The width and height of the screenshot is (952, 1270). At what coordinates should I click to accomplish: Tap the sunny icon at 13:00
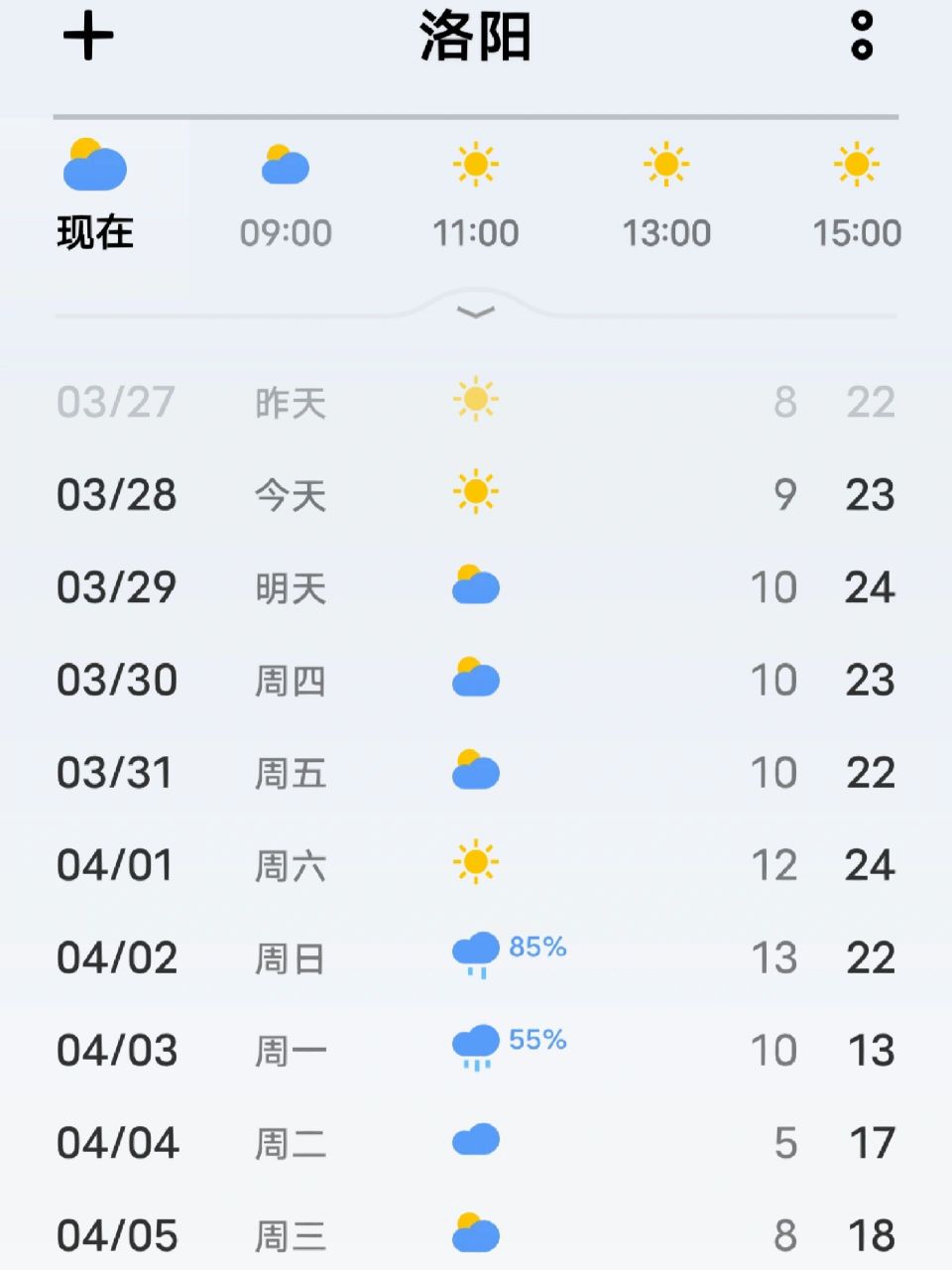(x=666, y=165)
